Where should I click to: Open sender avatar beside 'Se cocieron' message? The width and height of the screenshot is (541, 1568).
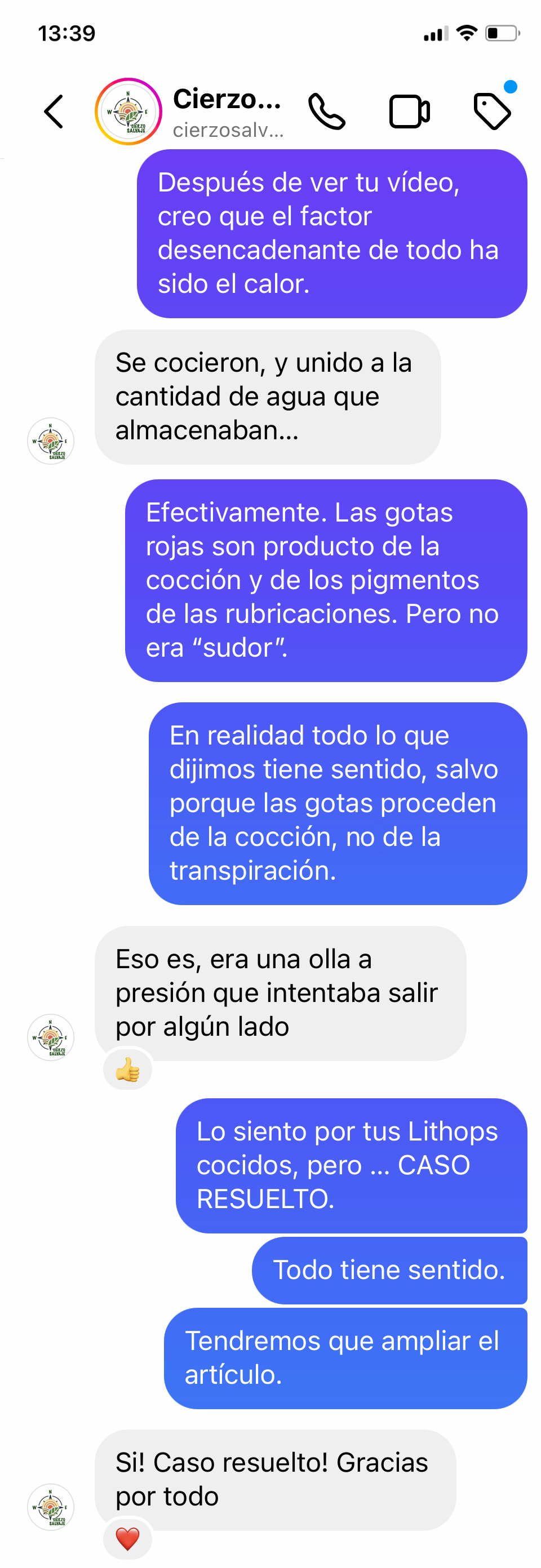[51, 440]
